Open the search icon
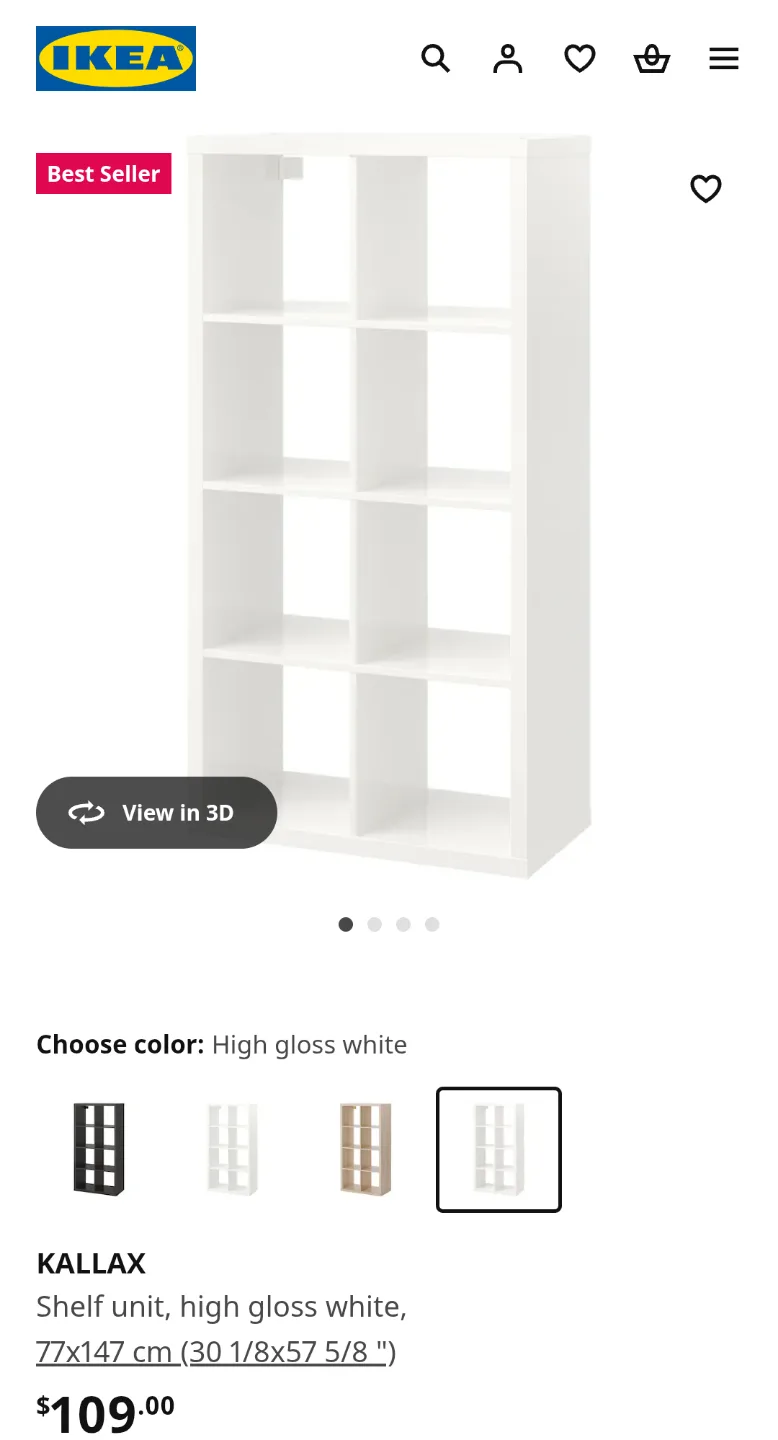Image resolution: width=778 pixels, height=1440 pixels. (x=436, y=58)
